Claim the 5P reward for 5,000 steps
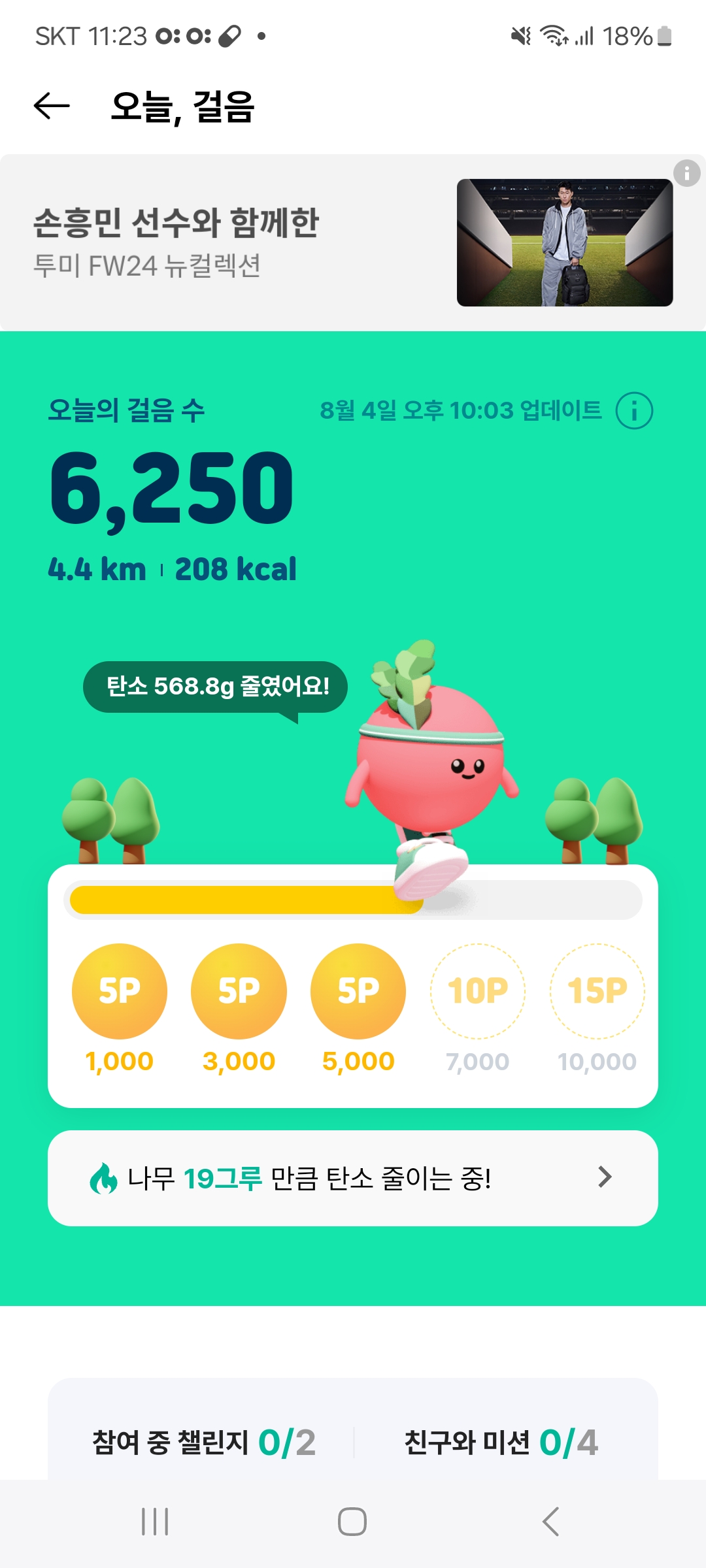Viewport: 706px width, 1568px height. (358, 991)
